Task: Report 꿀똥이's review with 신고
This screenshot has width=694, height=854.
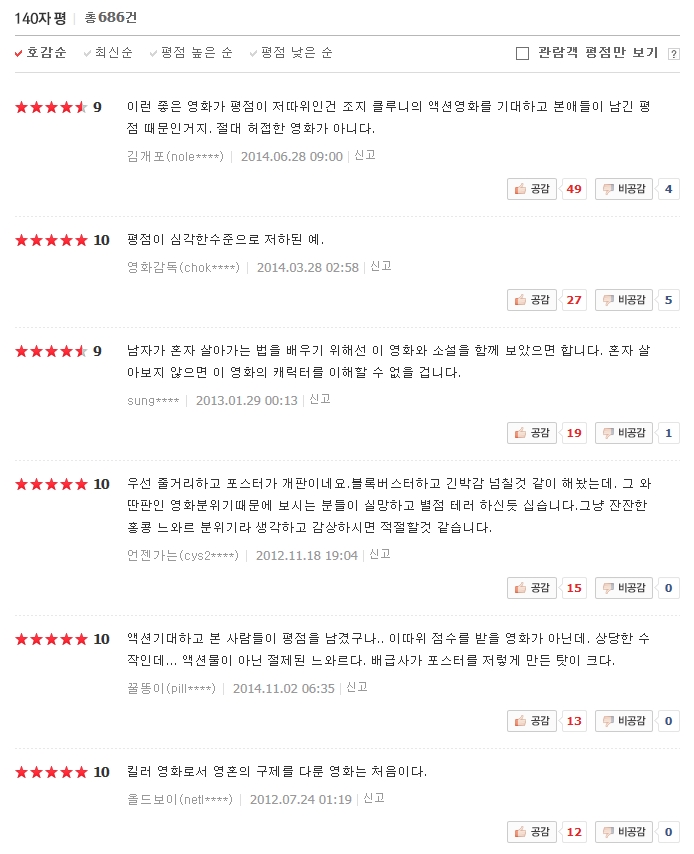Action: [357, 687]
